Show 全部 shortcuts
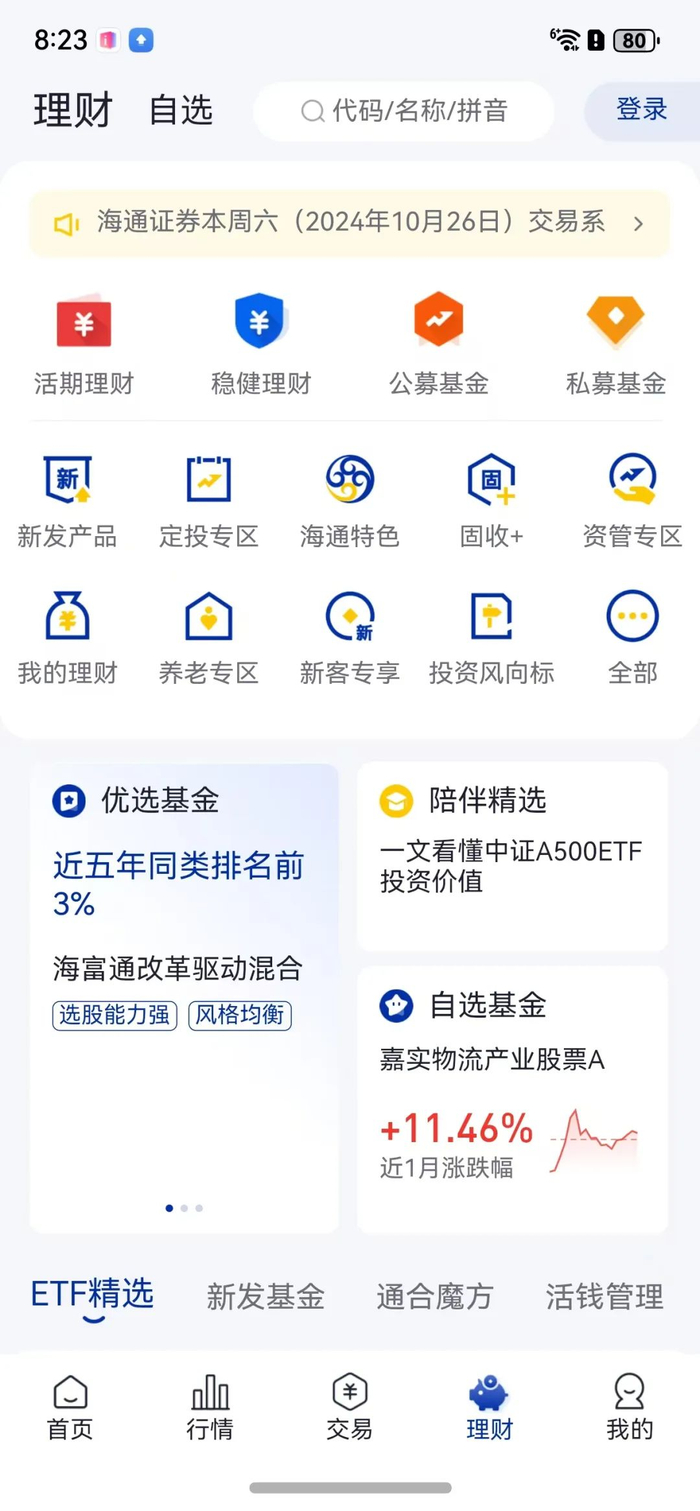Screen dimensions: 700x1511 [633, 638]
